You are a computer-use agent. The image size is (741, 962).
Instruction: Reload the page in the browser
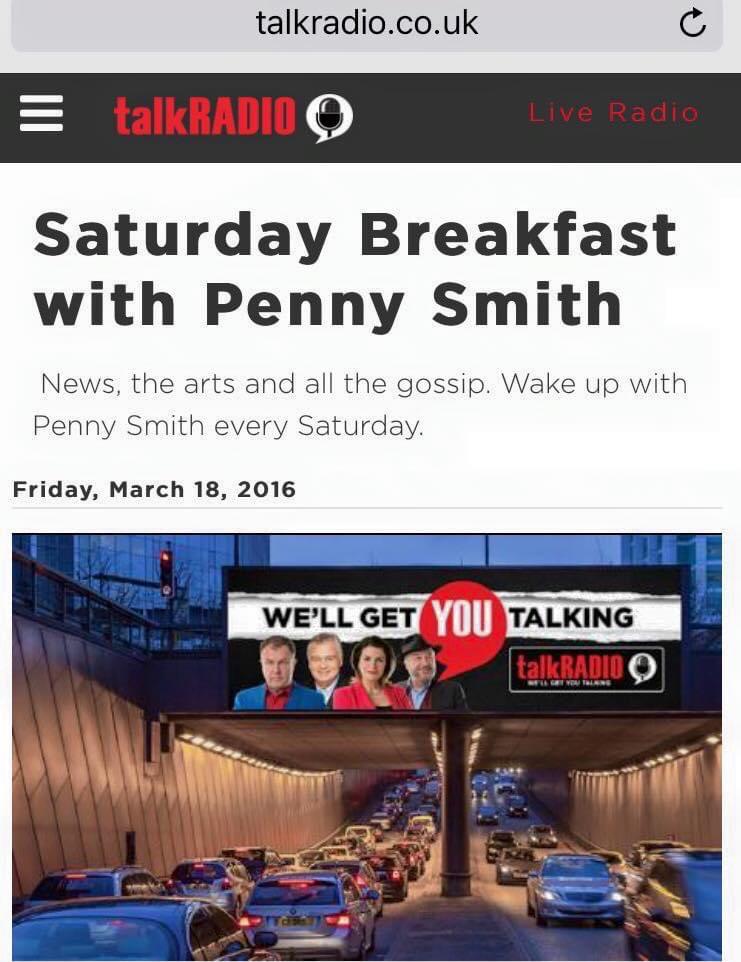coord(692,23)
